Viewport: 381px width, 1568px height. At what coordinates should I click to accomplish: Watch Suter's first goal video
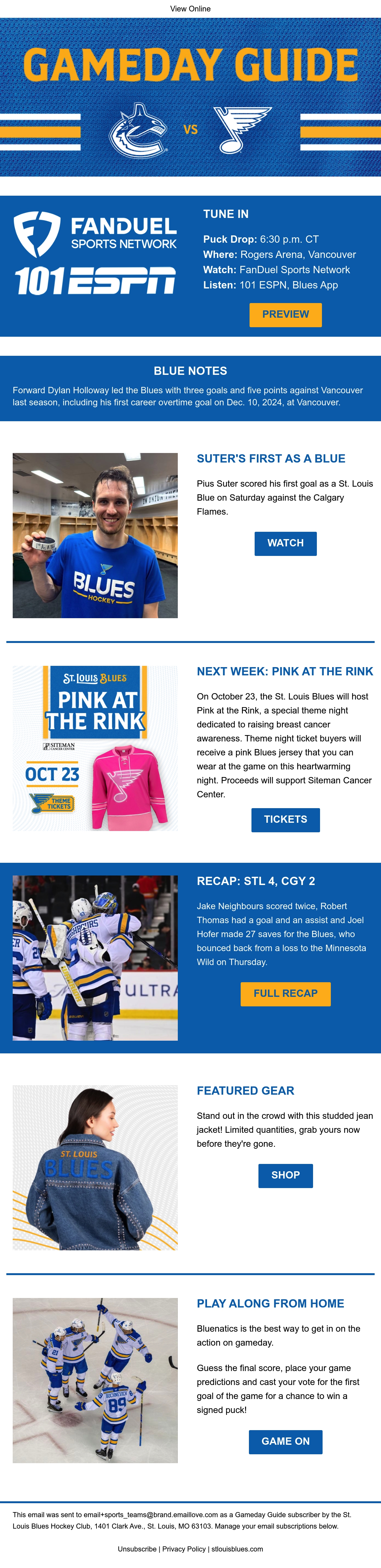pyautogui.click(x=285, y=543)
